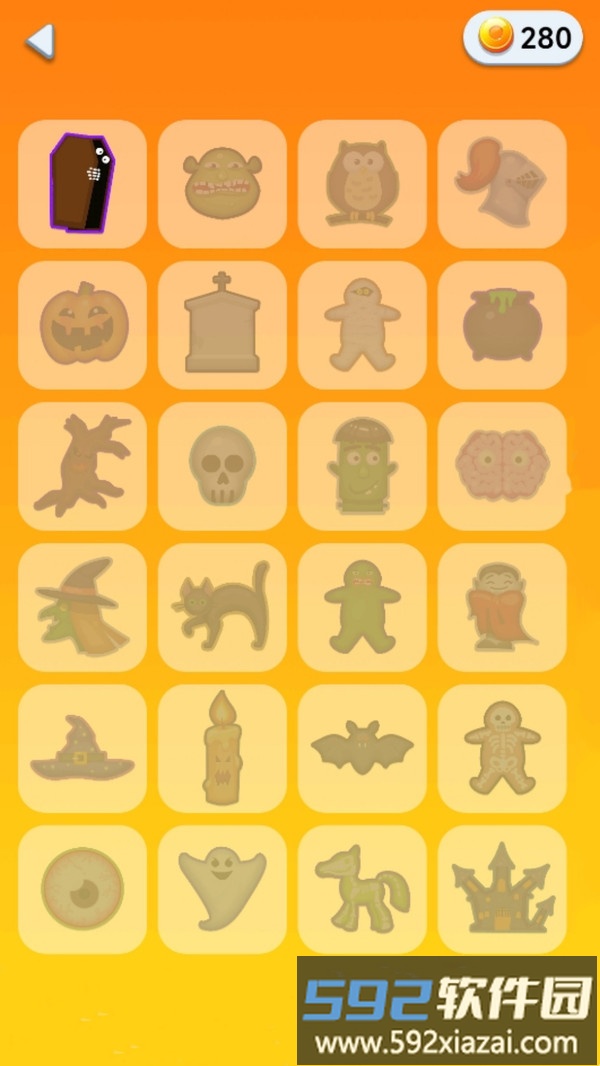Choose the ogre face tile
This screenshot has height=1066, width=600.
[x=222, y=184]
